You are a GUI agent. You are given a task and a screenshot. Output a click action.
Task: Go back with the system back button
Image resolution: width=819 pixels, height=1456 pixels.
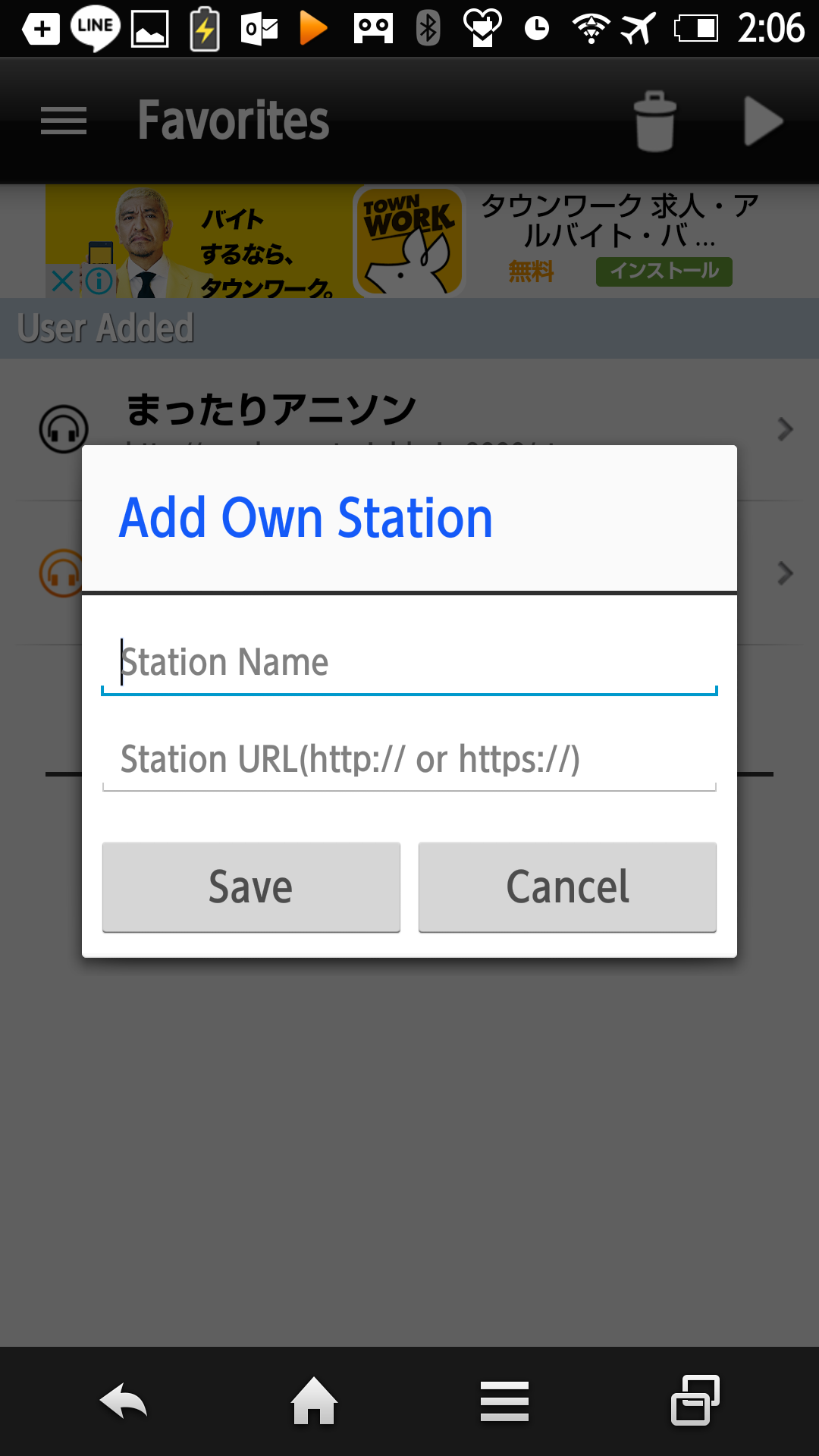point(124,1401)
